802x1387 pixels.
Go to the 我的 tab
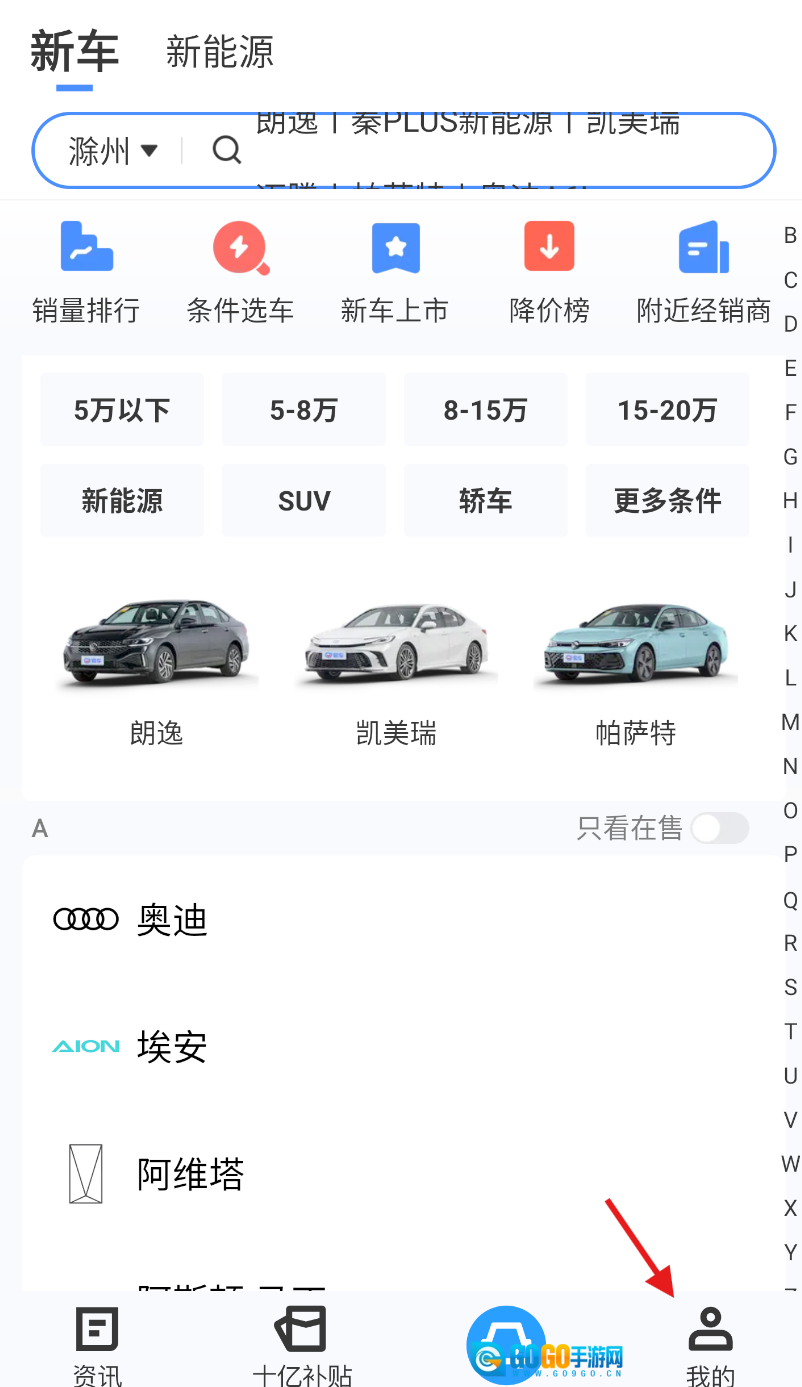[x=710, y=1345]
